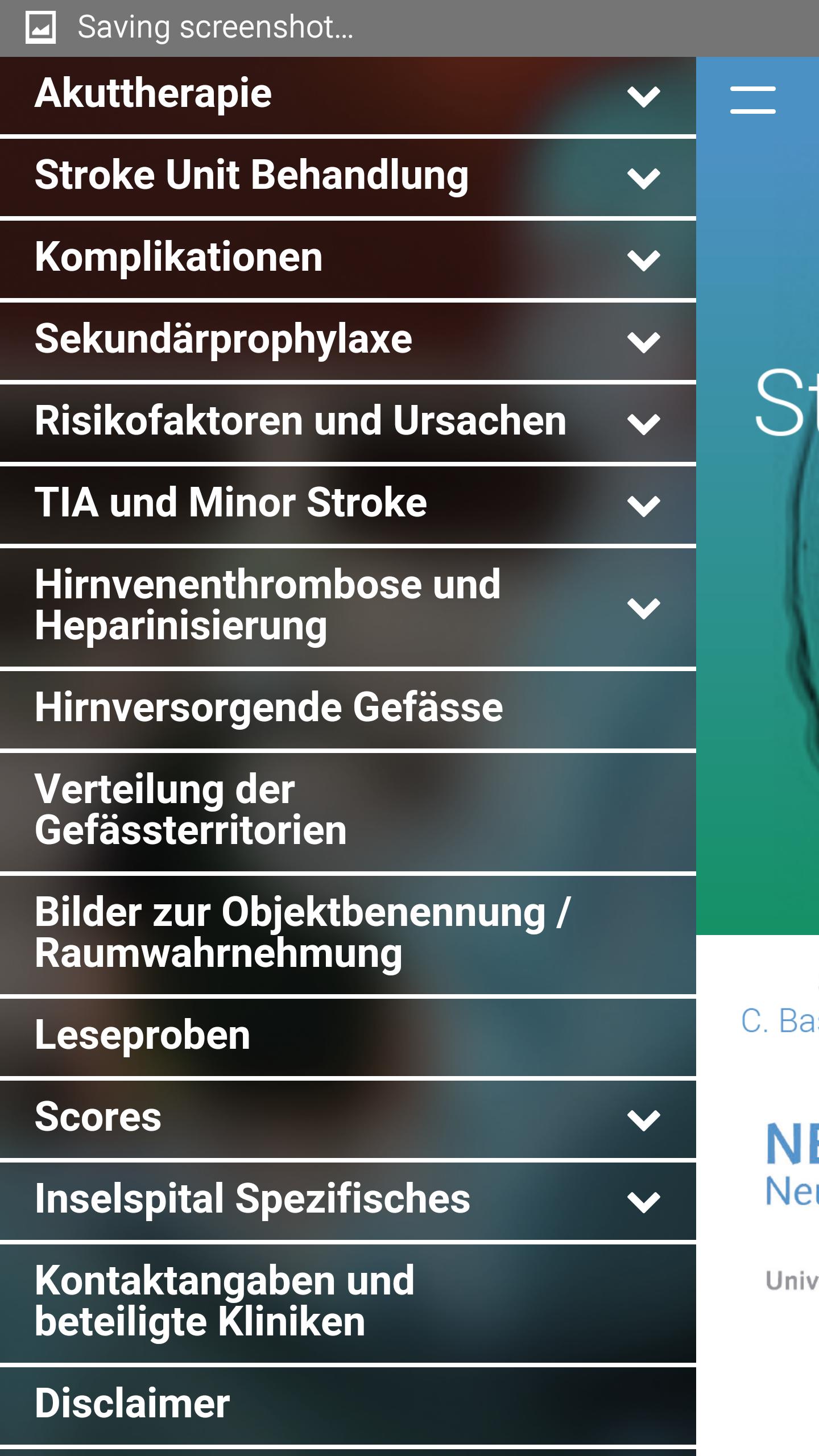Open TIA und Minor Stroke section

643,506
